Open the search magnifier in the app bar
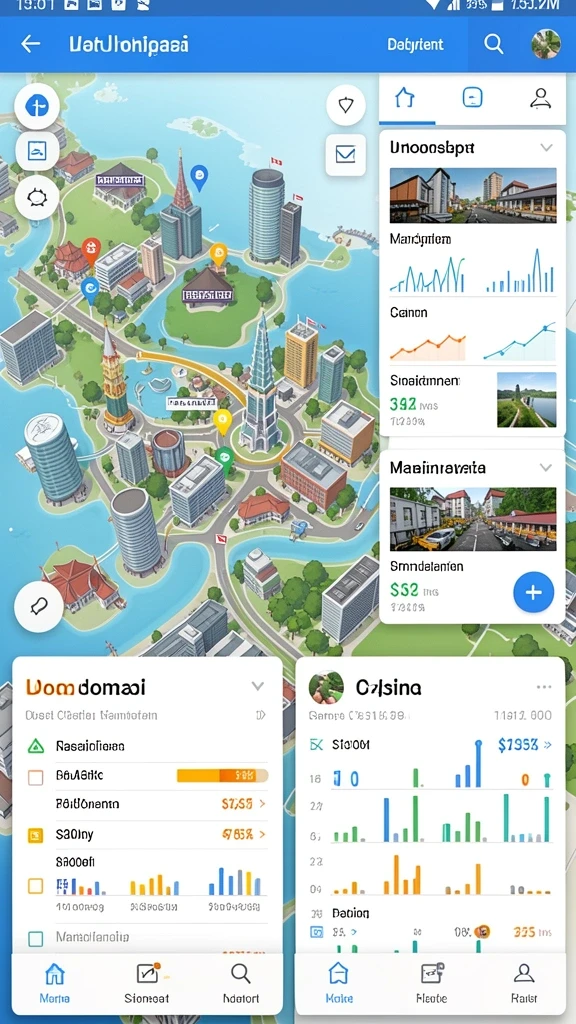576x1024 pixels. click(x=494, y=44)
